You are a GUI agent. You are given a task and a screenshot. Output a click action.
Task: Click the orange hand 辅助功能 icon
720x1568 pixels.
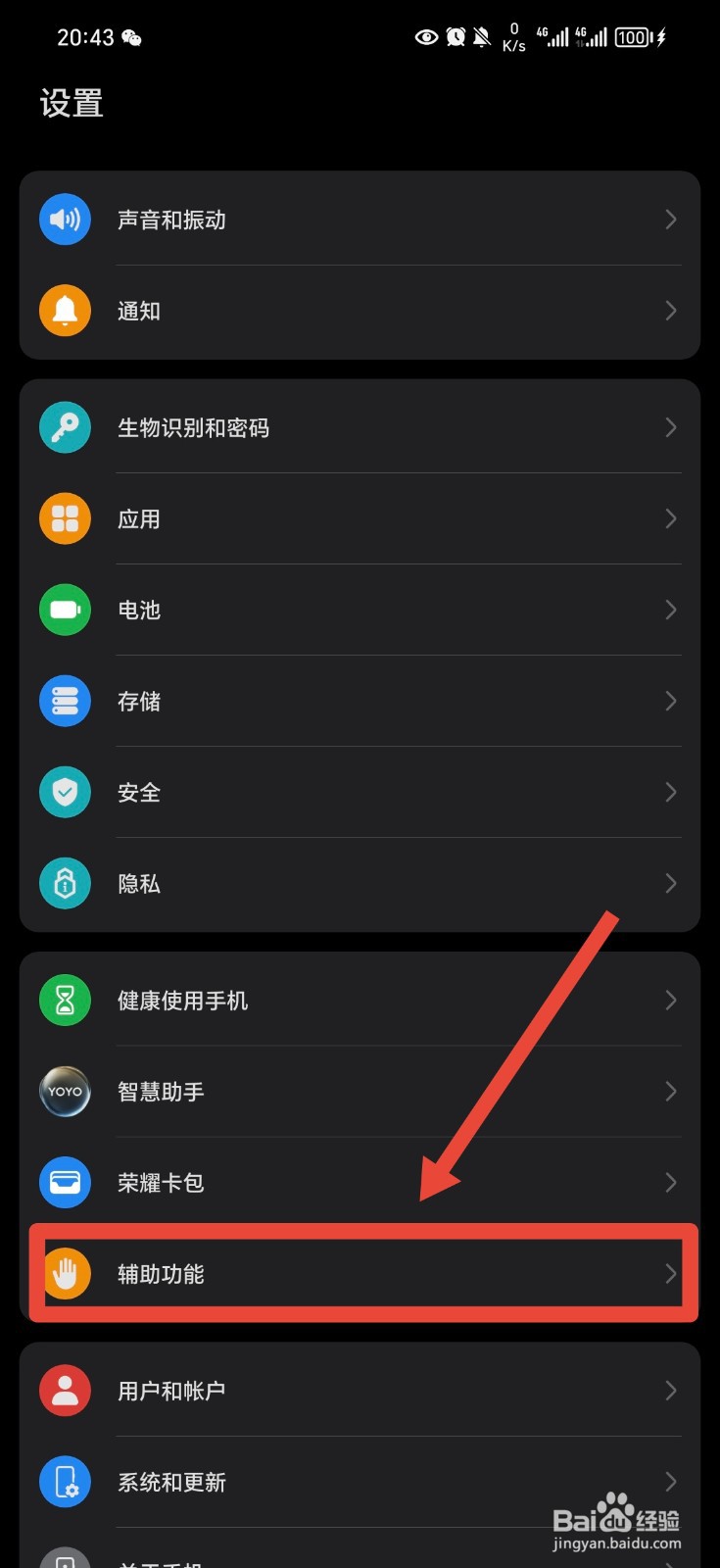[64, 1274]
